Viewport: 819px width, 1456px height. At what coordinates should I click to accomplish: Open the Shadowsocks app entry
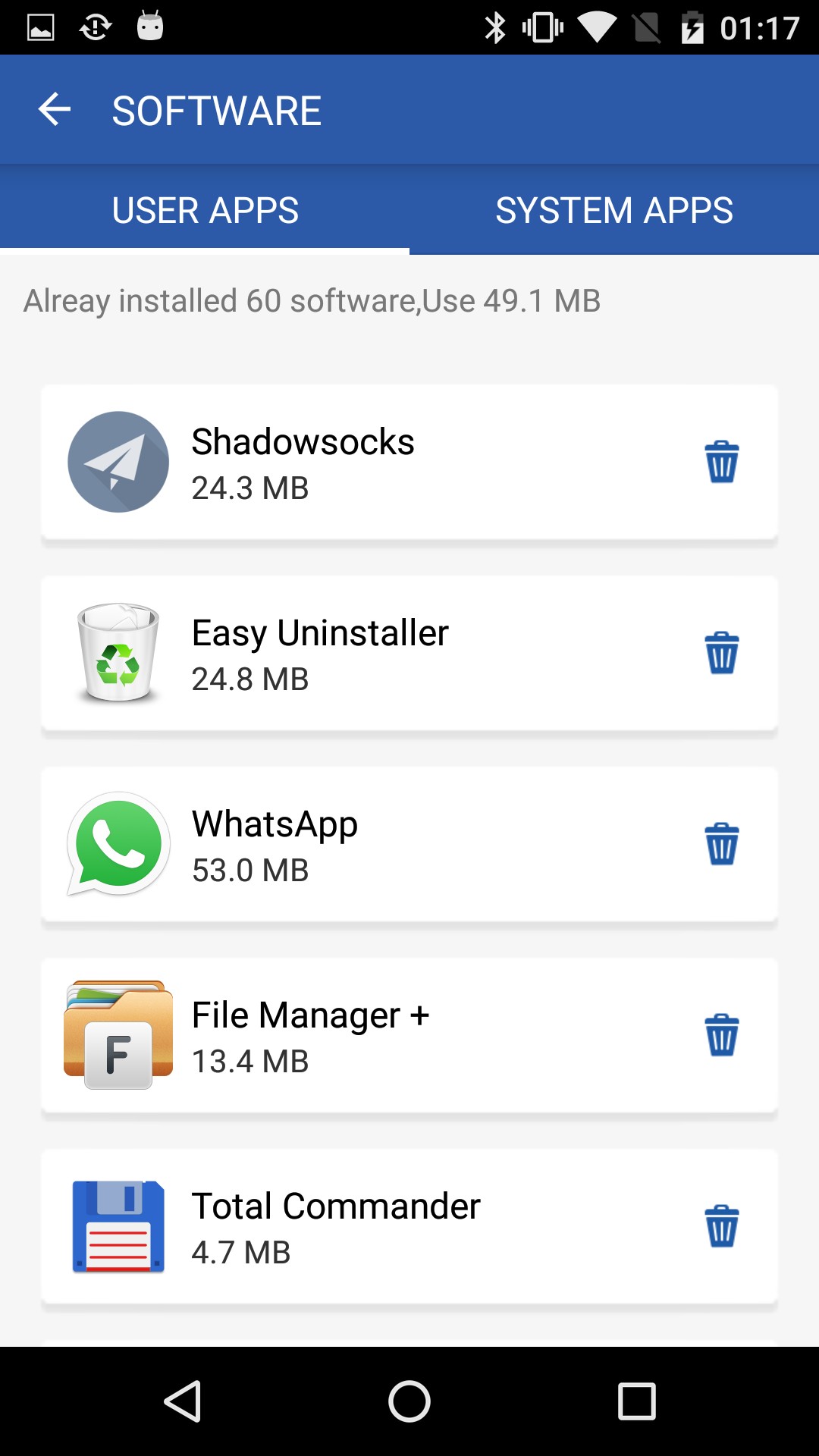click(341, 463)
